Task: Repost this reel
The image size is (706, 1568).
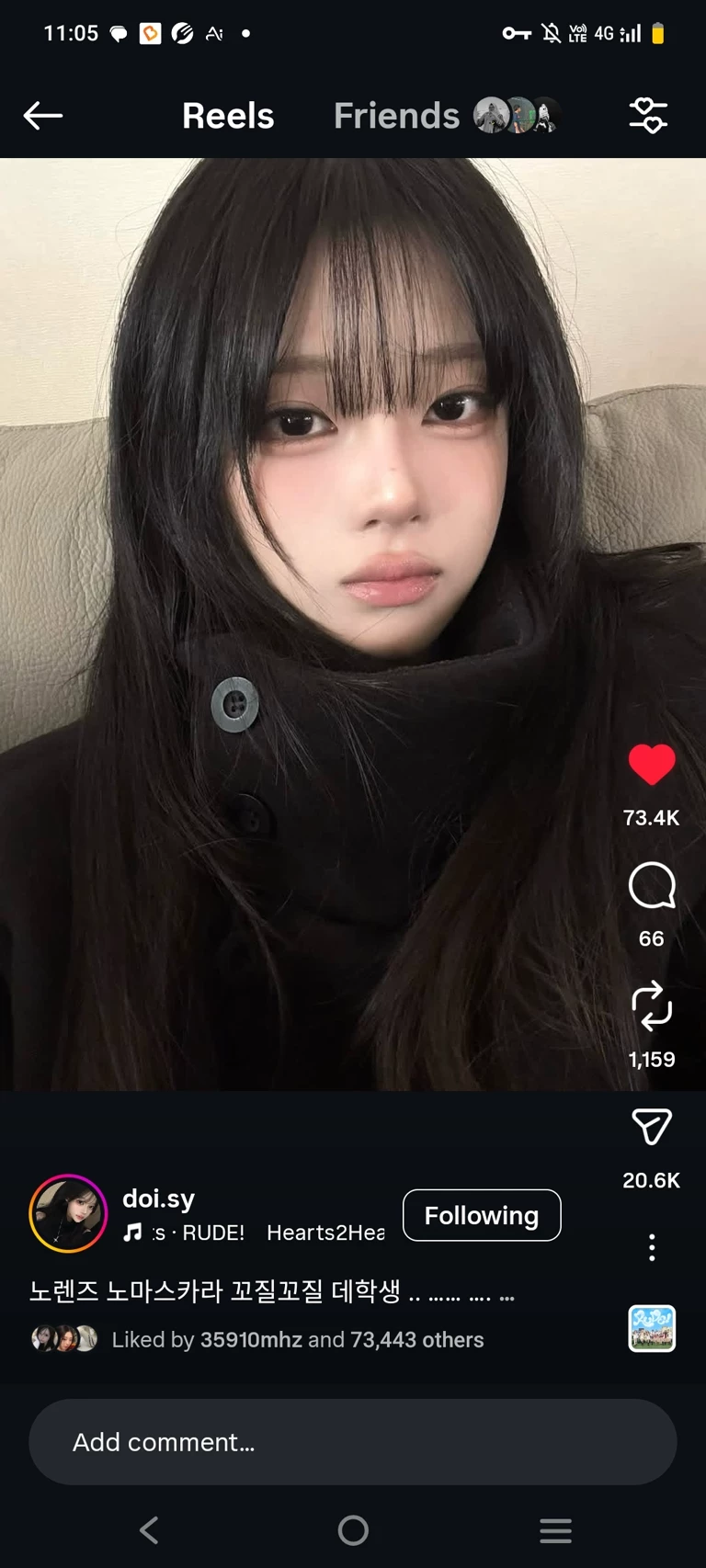Action: tap(652, 1006)
